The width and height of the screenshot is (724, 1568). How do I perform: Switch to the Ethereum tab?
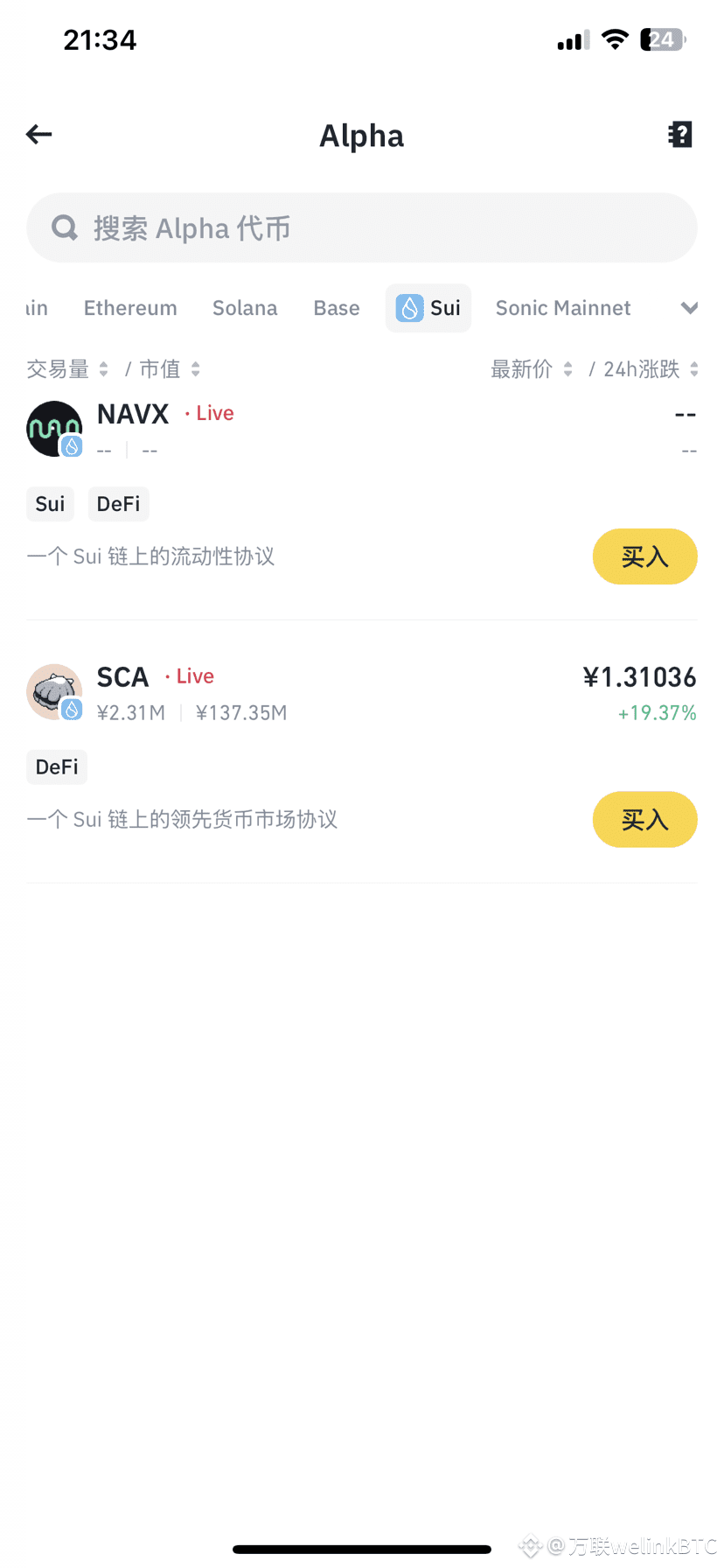coord(130,307)
